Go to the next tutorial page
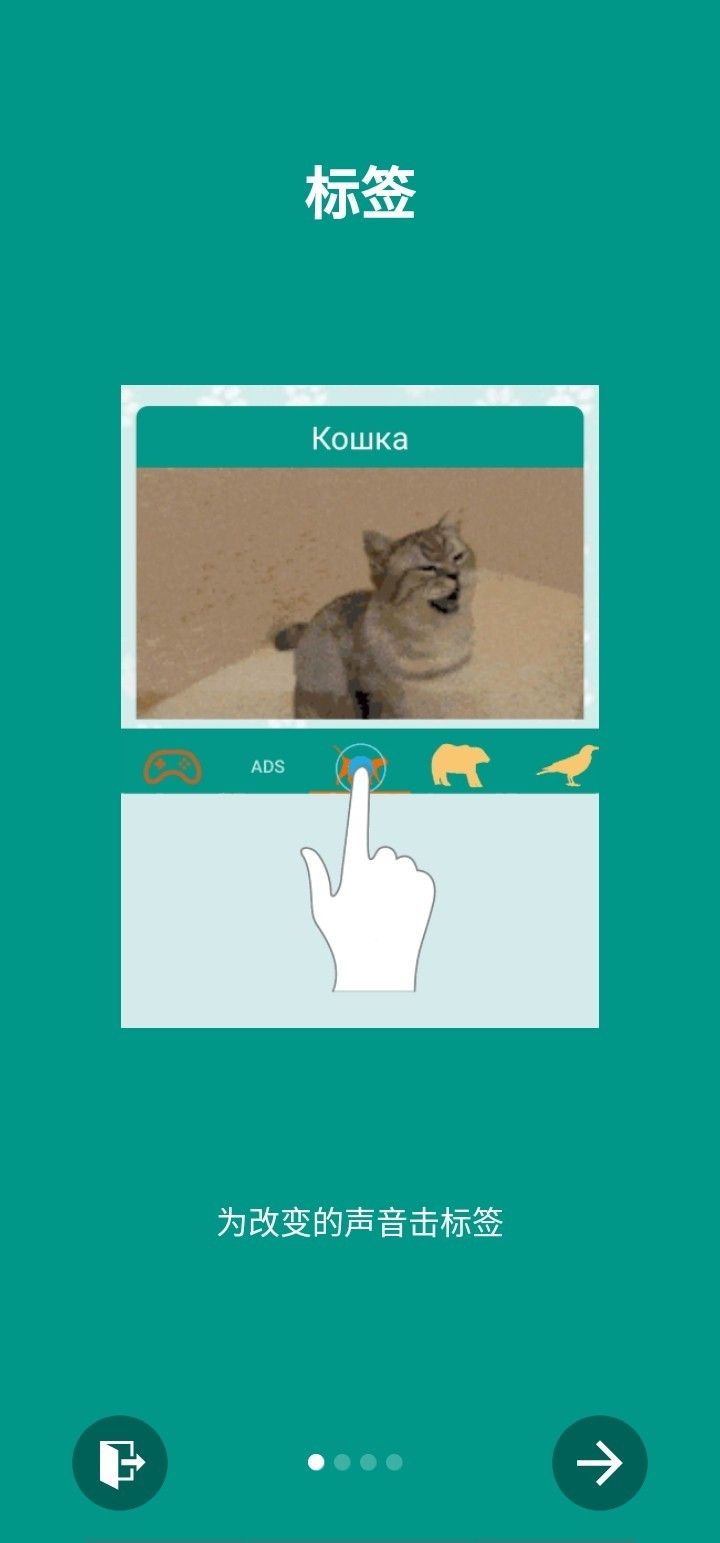 [600, 1462]
